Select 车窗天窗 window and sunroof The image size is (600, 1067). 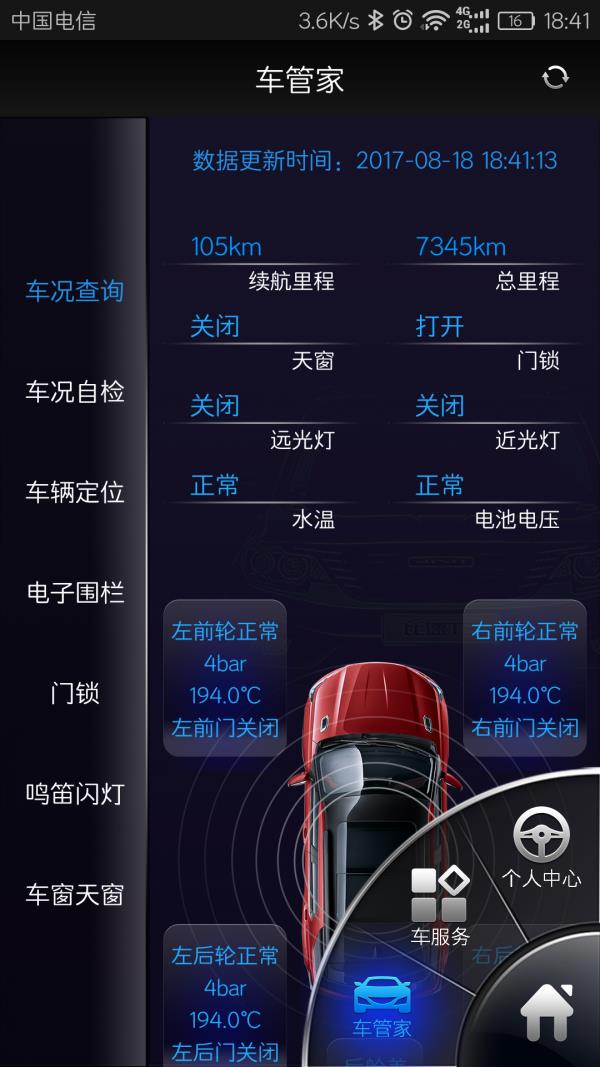pyautogui.click(x=75, y=894)
